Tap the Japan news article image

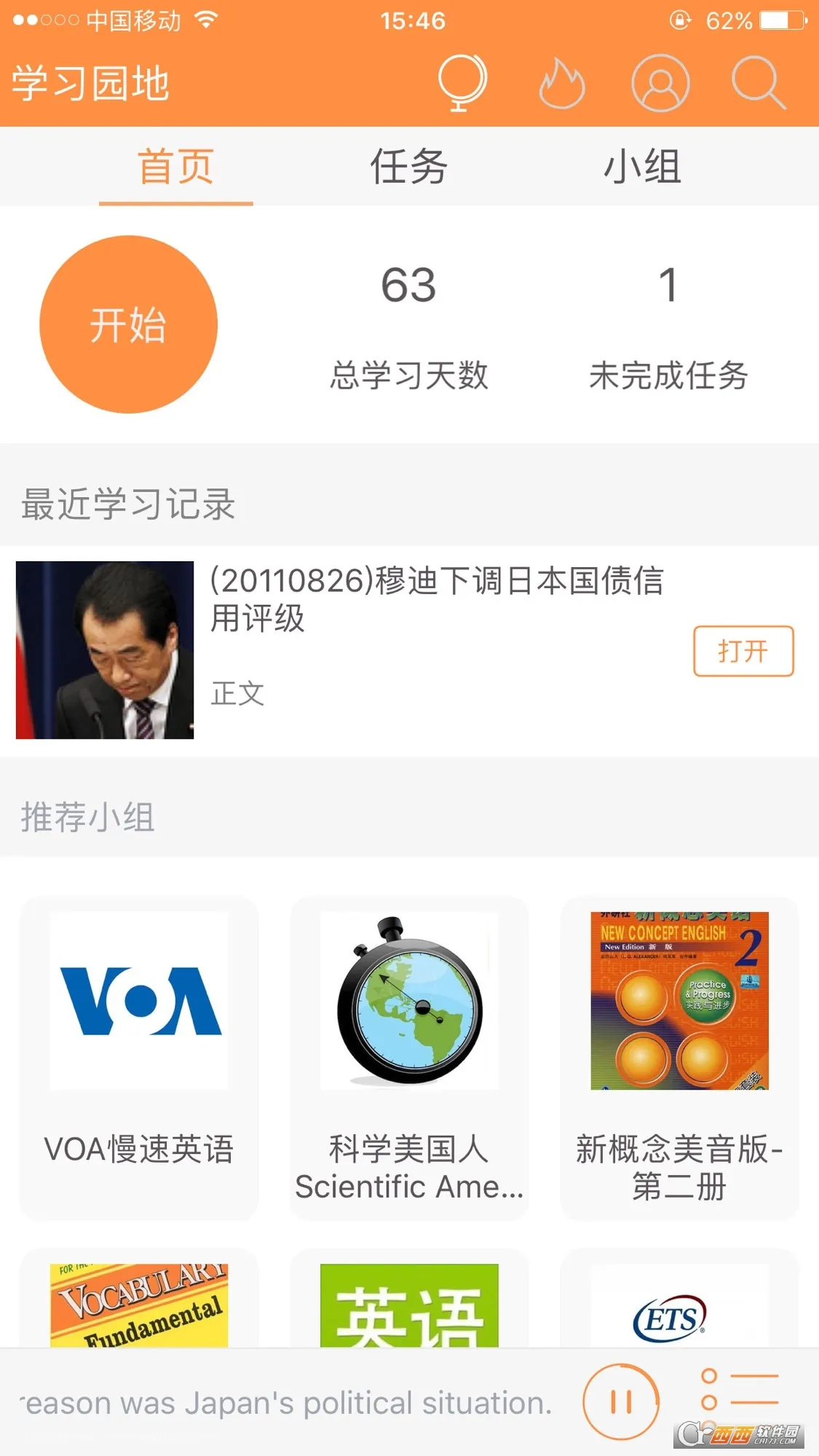[x=104, y=650]
